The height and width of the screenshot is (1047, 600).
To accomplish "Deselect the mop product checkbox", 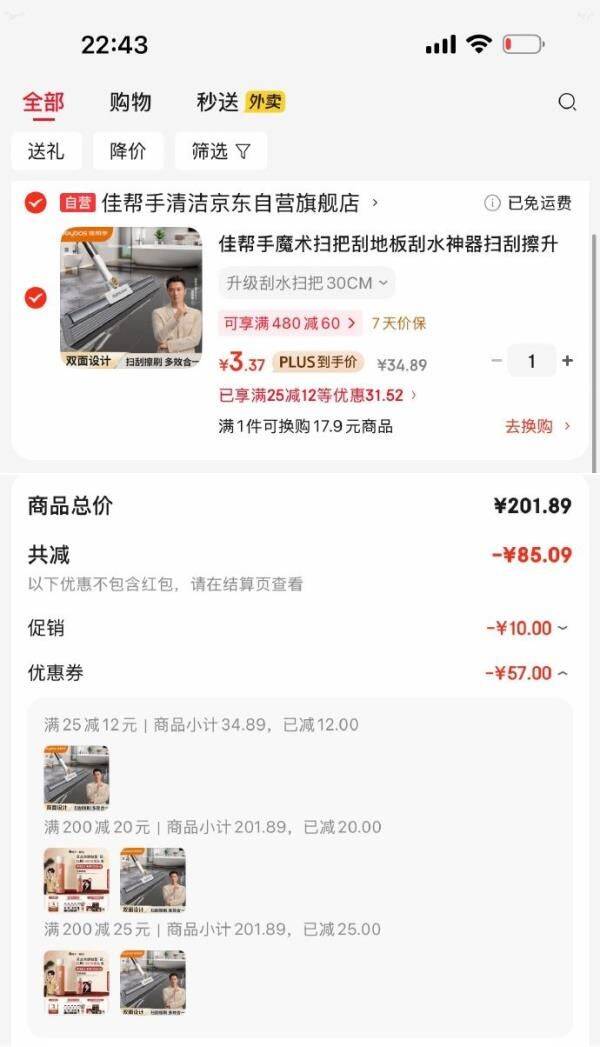I will pos(36,297).
